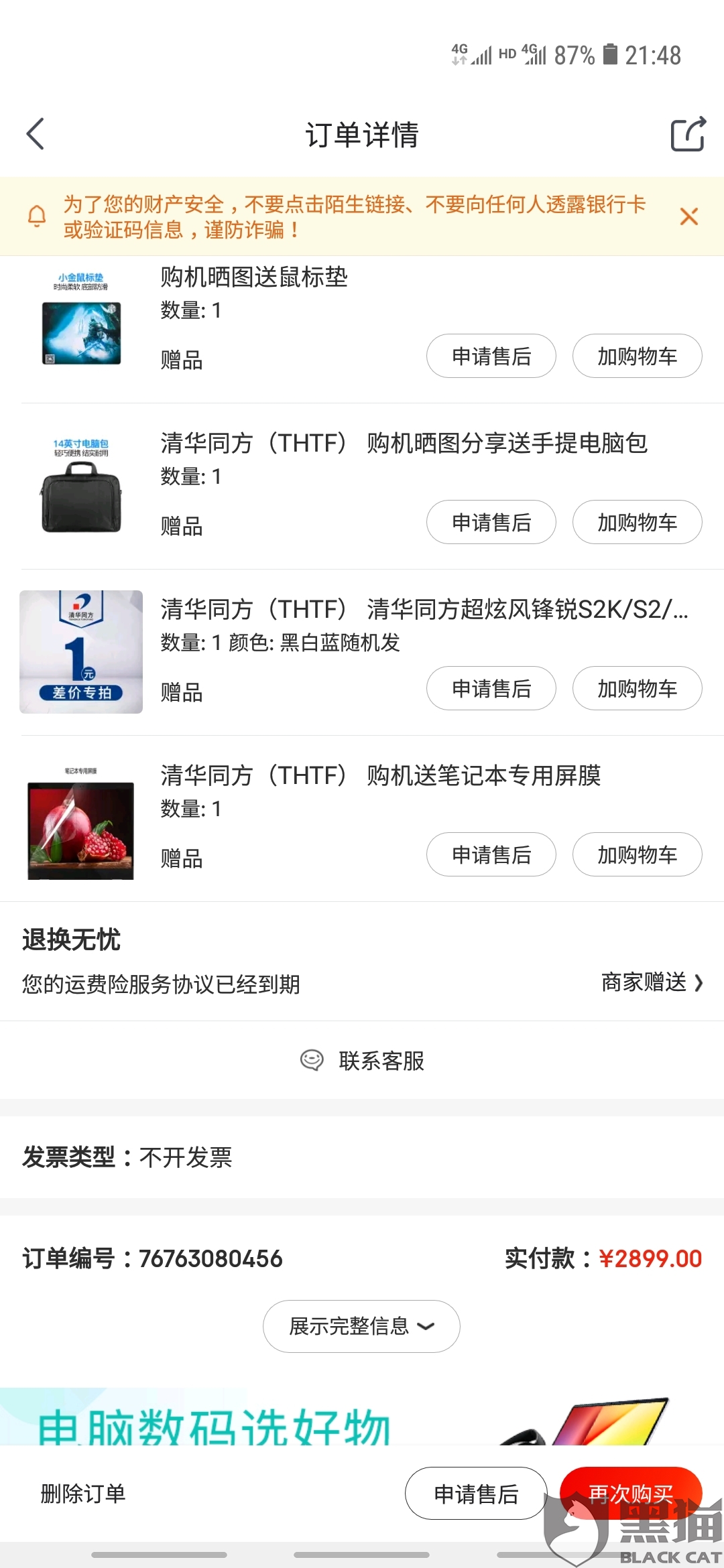Dismiss the fraud safety warning banner
The width and height of the screenshot is (724, 1568).
coord(688,216)
